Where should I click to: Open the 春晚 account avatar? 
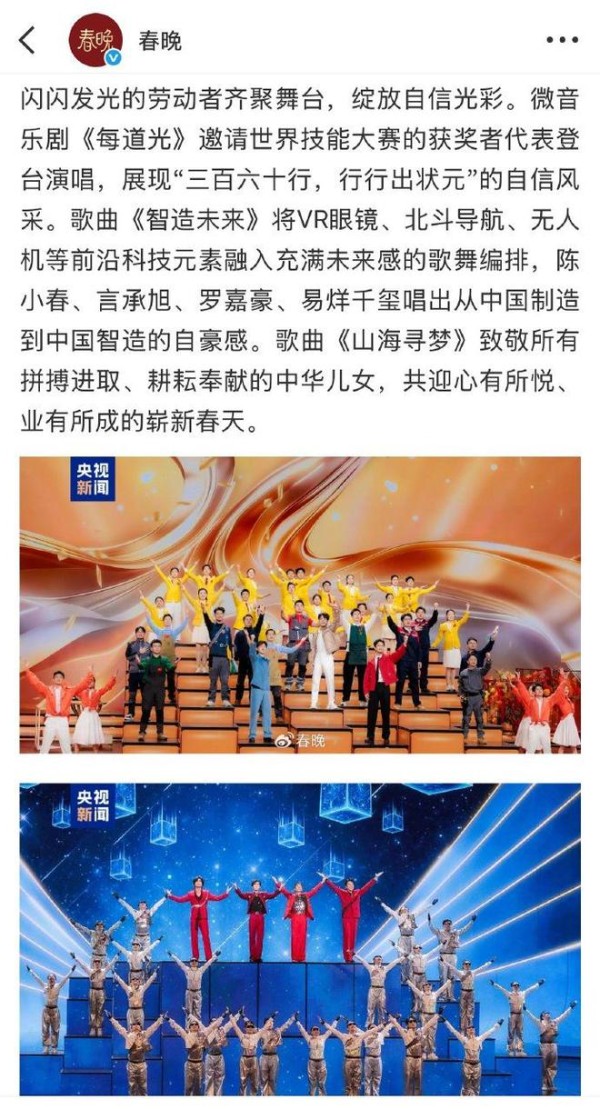95,40
